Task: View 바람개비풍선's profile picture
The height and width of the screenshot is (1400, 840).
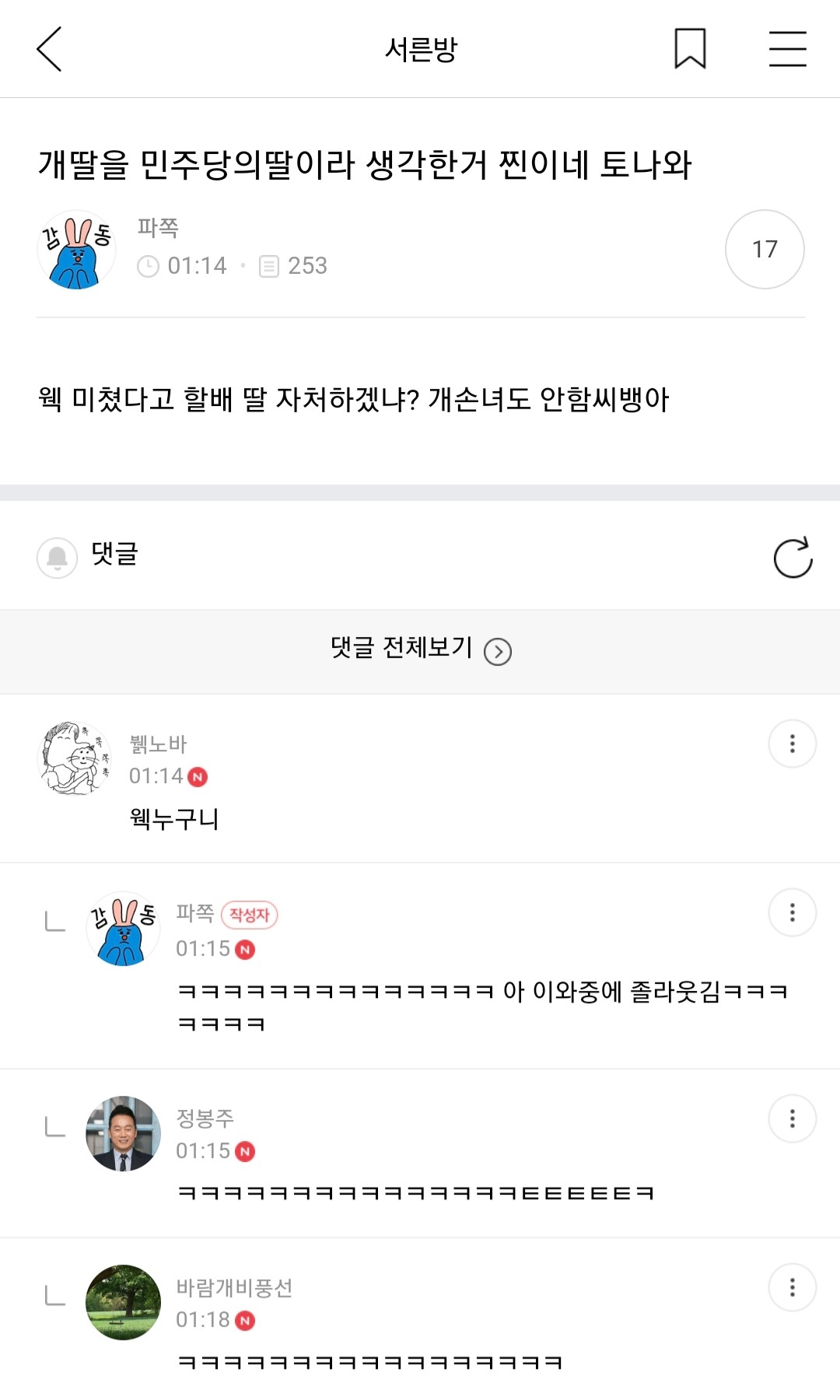Action: (123, 1302)
